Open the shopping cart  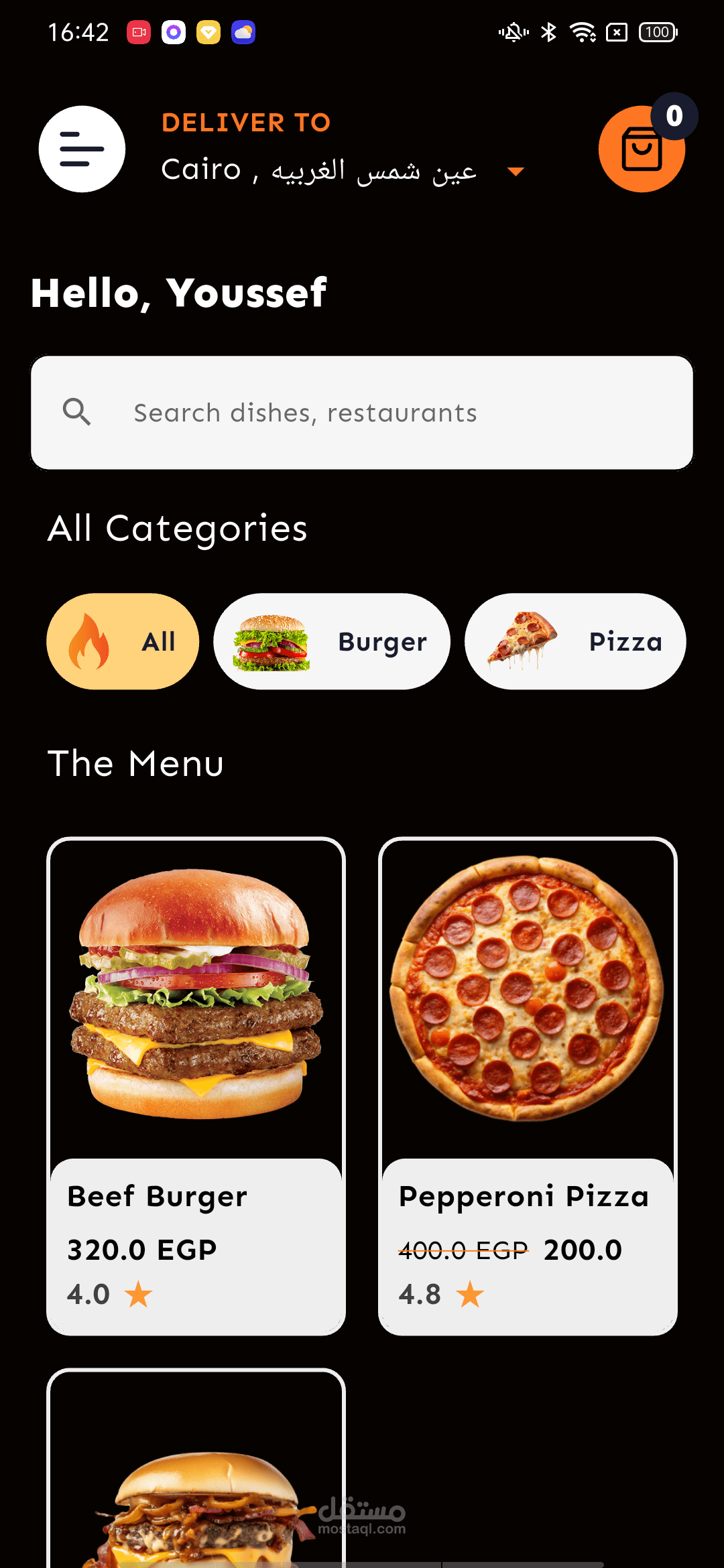coord(641,150)
